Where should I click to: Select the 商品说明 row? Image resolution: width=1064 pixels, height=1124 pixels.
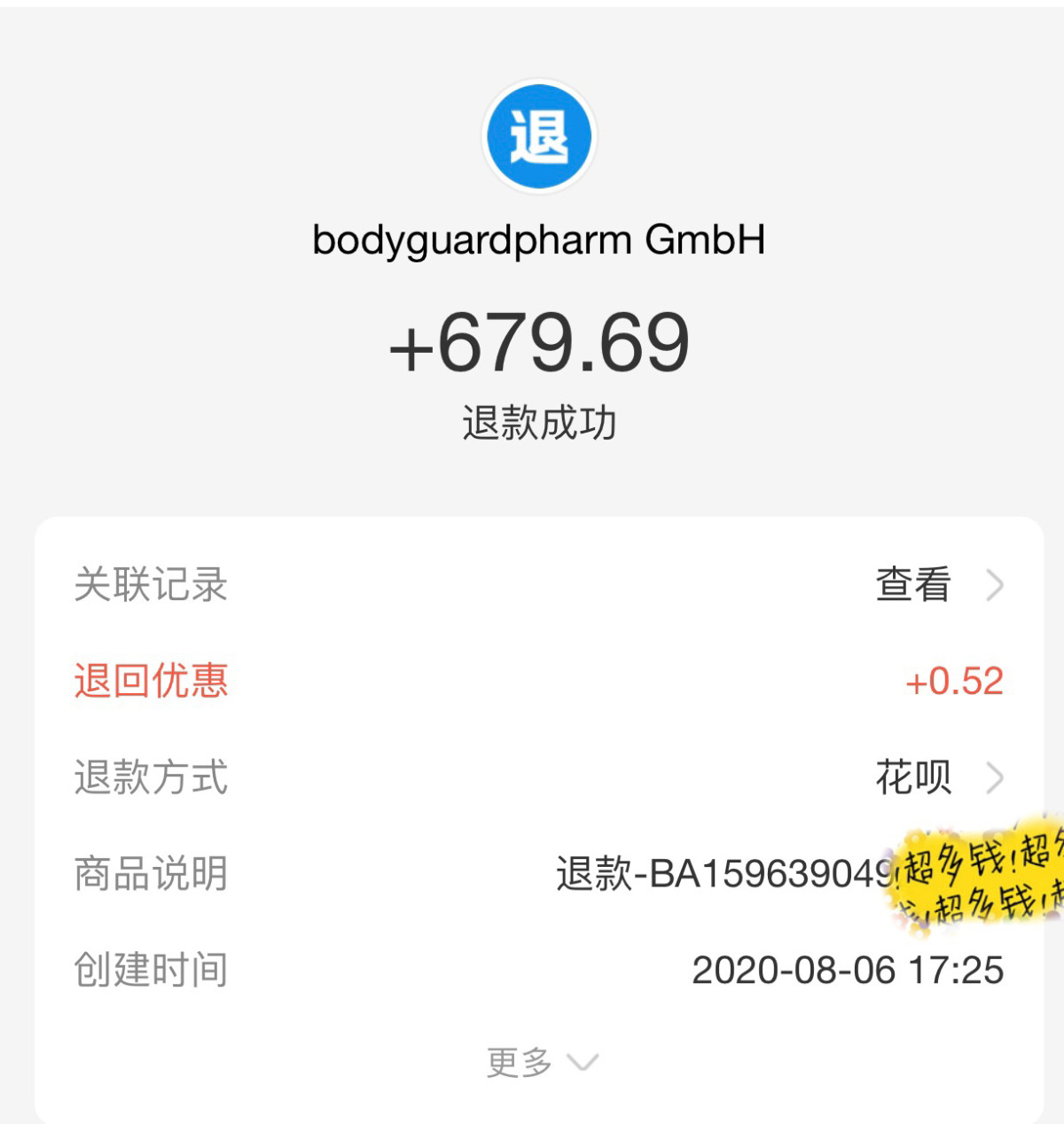[x=151, y=873]
